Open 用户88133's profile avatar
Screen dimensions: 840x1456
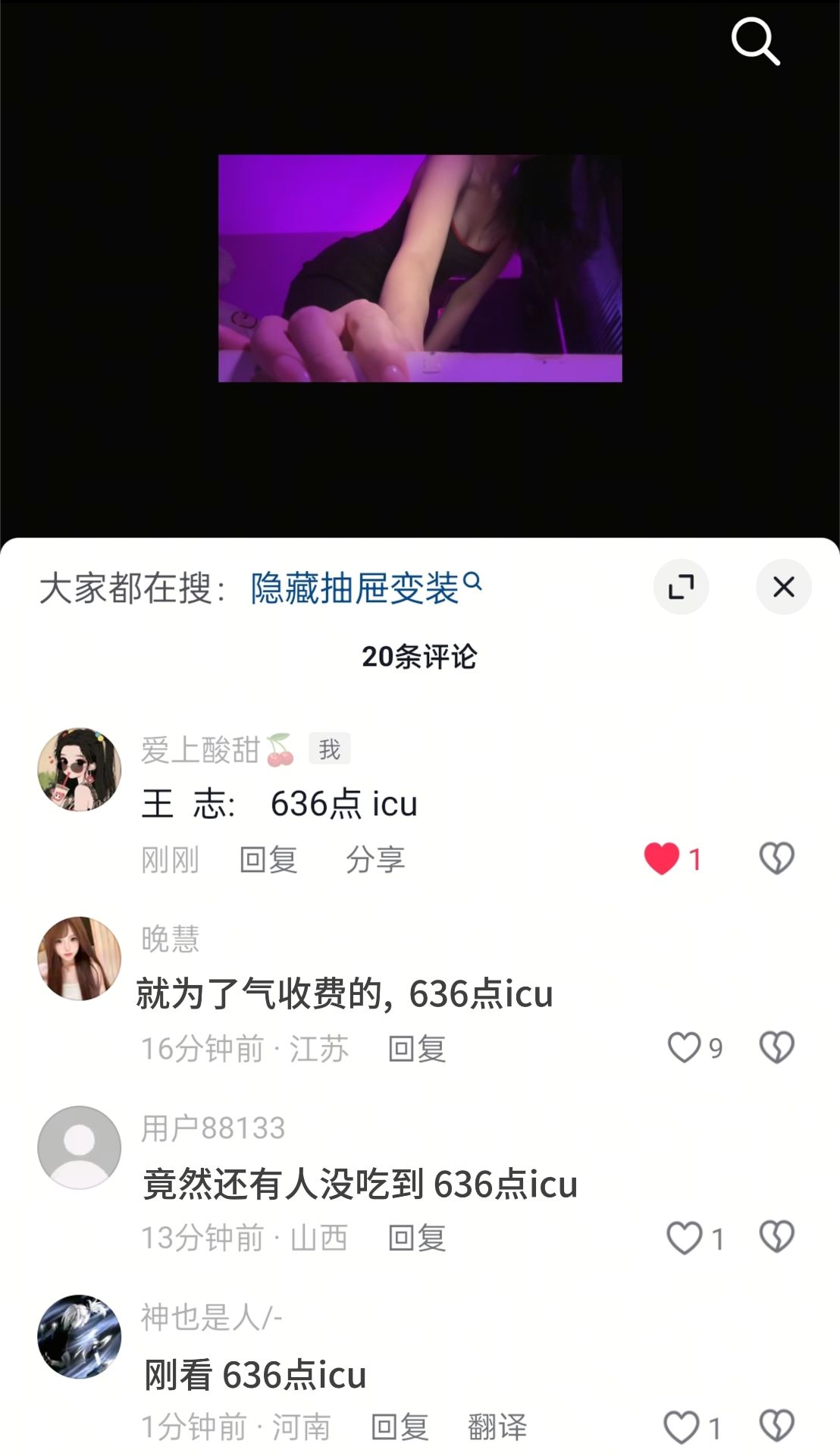tap(80, 1147)
